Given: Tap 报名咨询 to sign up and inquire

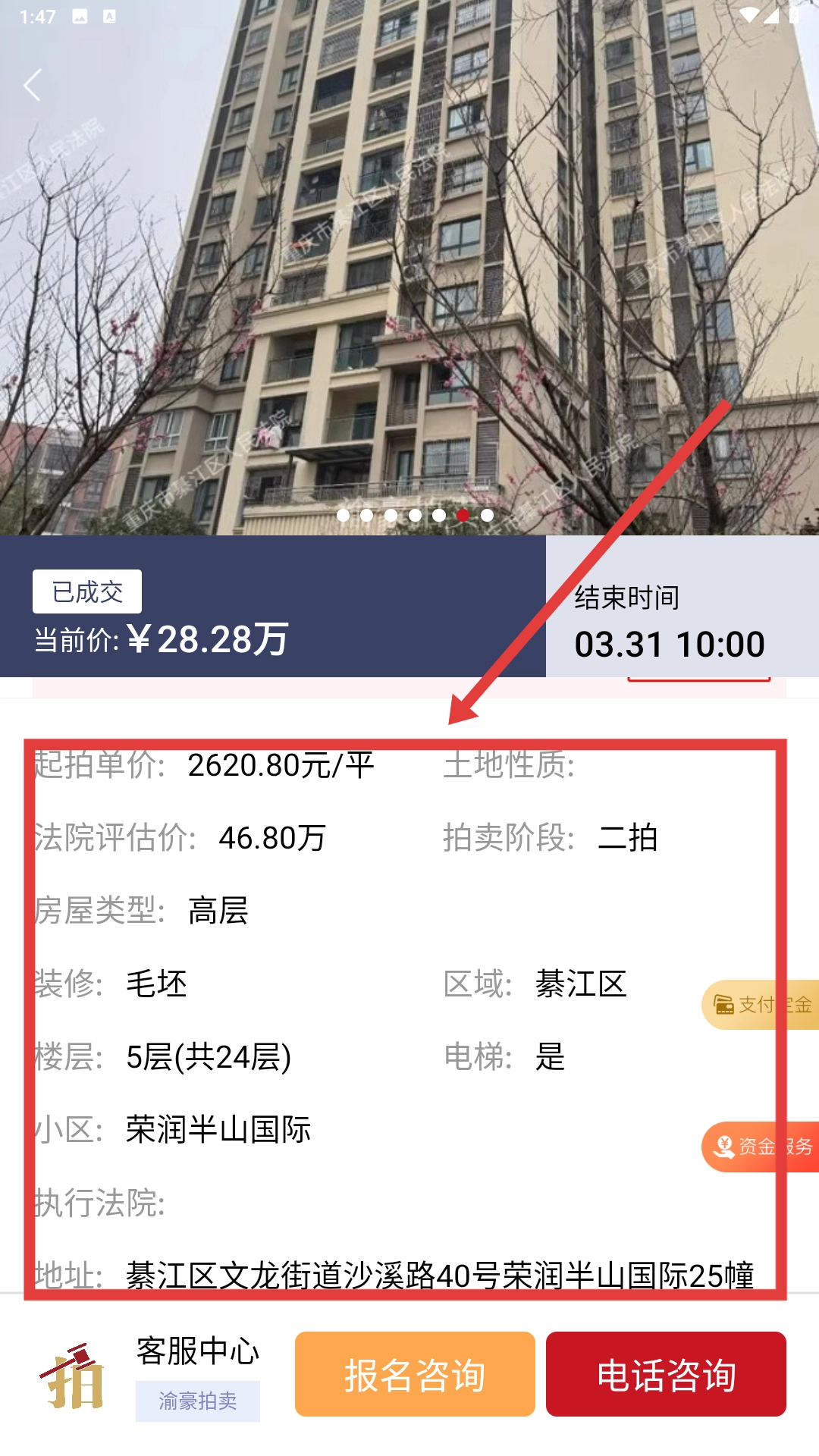Looking at the screenshot, I should pyautogui.click(x=415, y=1374).
